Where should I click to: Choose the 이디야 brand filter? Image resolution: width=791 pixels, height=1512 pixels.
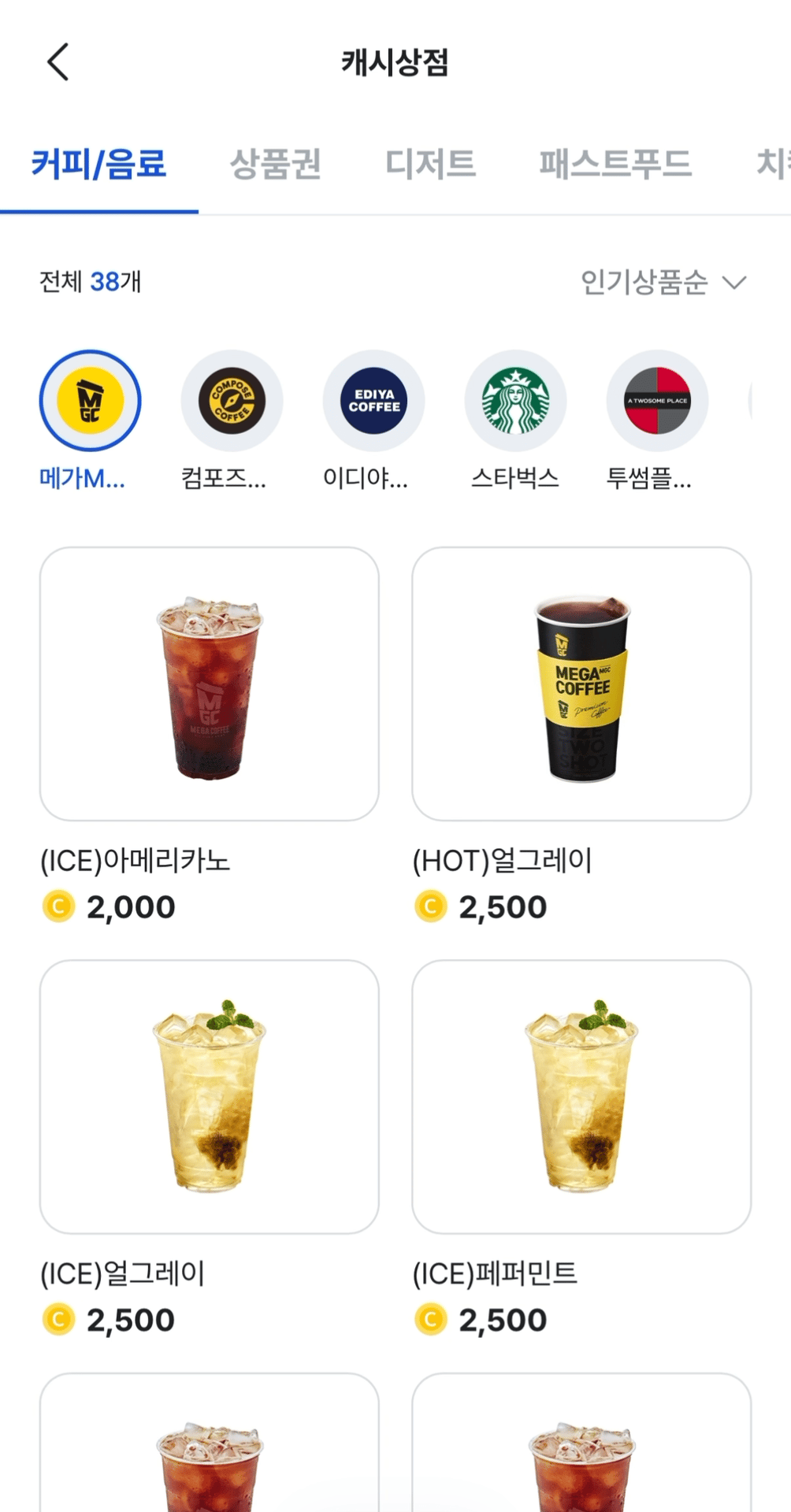pos(373,401)
